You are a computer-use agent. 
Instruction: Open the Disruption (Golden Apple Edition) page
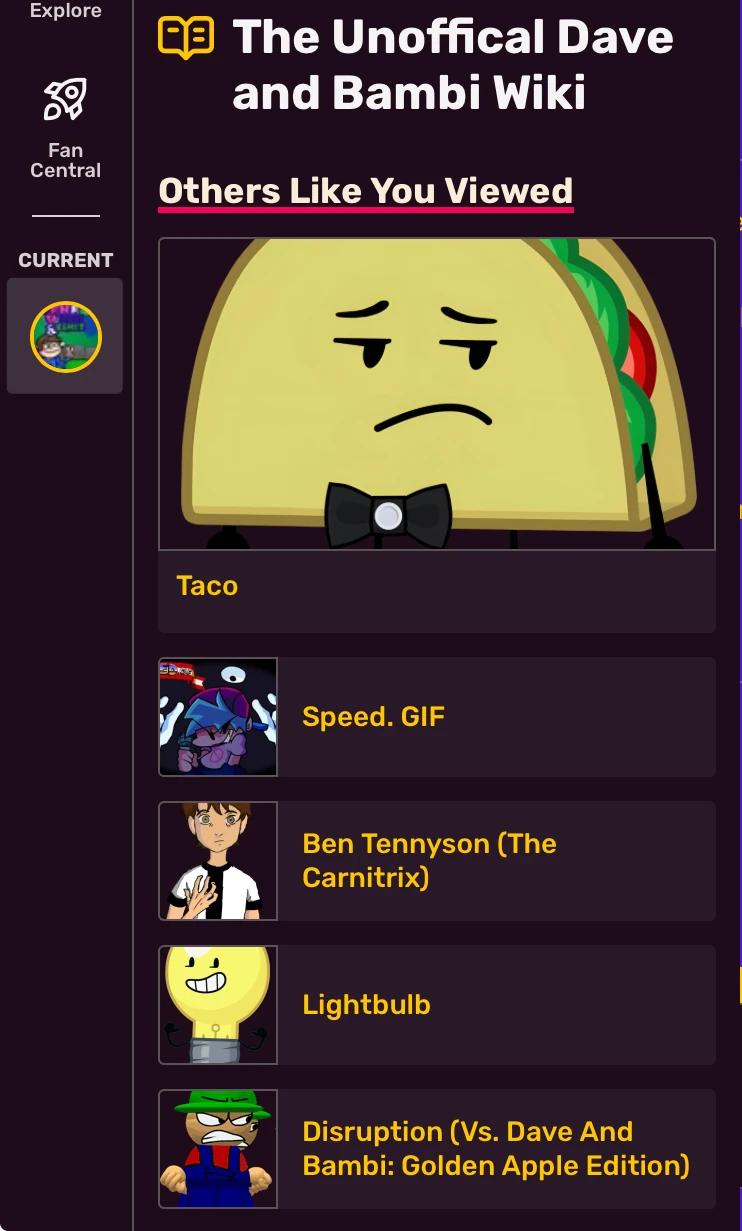click(x=495, y=1147)
